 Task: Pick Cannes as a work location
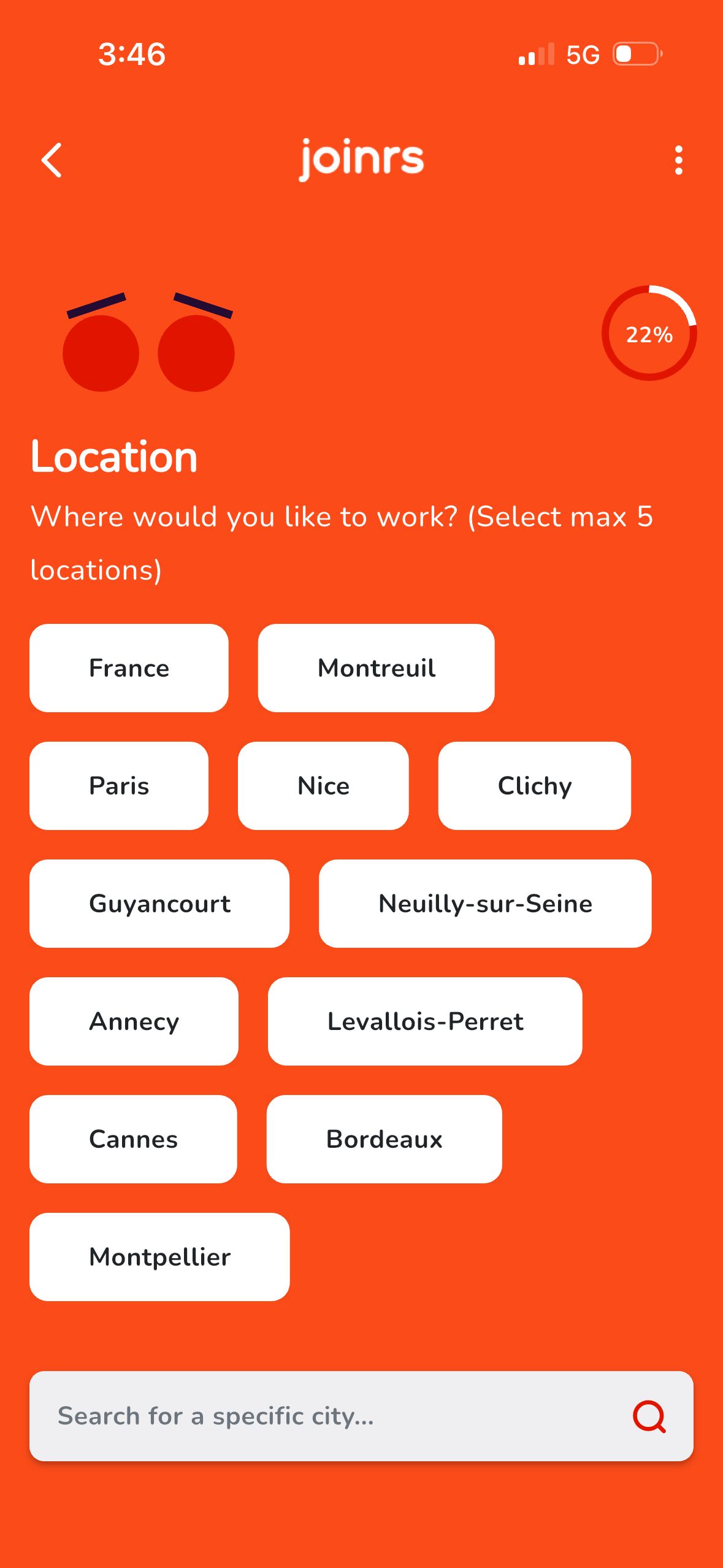pos(133,1139)
